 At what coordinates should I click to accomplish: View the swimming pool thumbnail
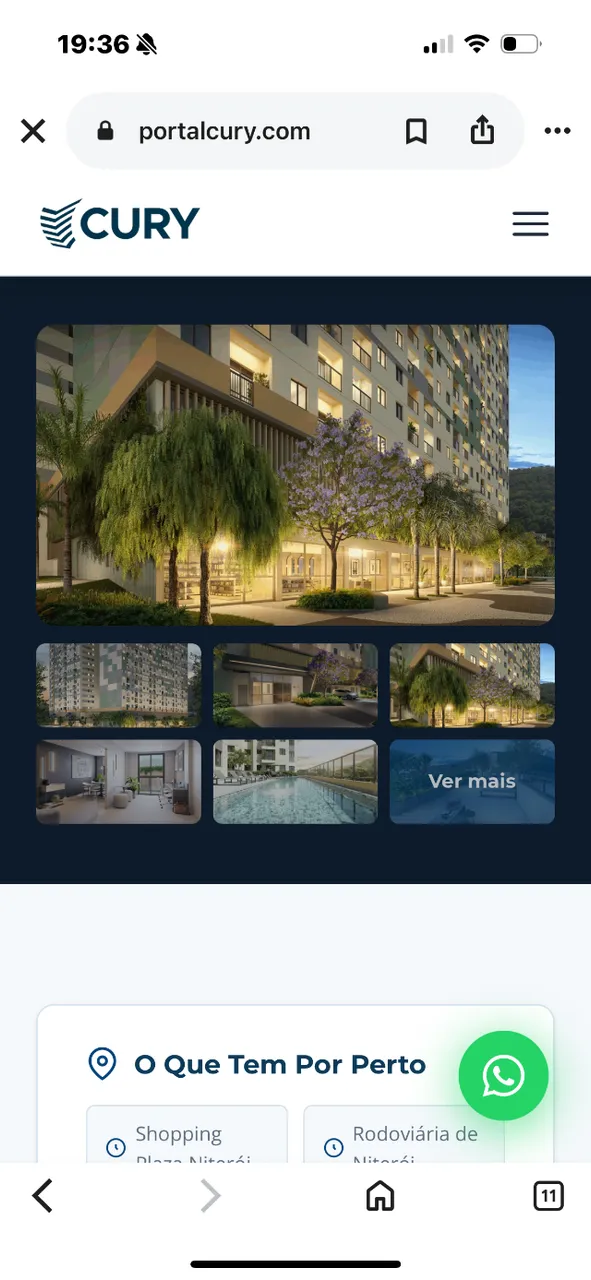coord(295,782)
